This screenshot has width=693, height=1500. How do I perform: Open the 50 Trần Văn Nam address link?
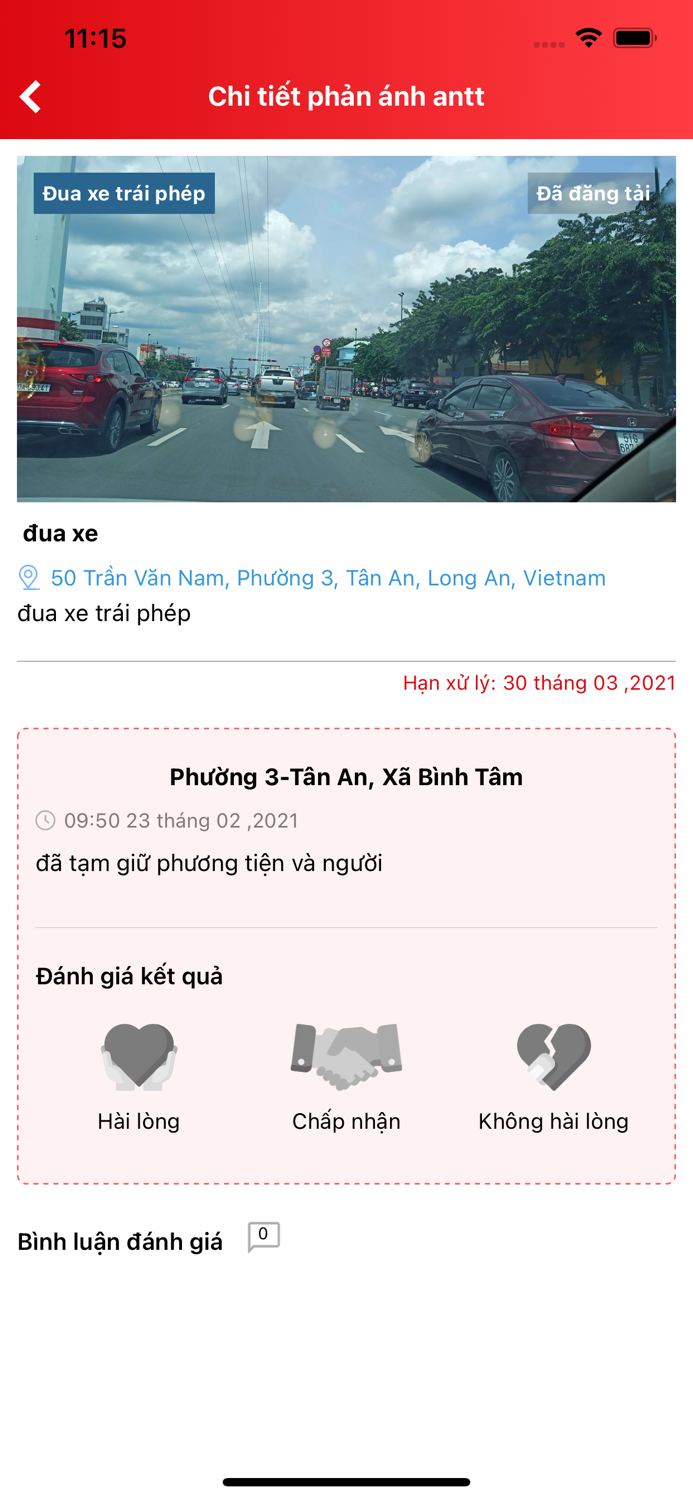[328, 578]
